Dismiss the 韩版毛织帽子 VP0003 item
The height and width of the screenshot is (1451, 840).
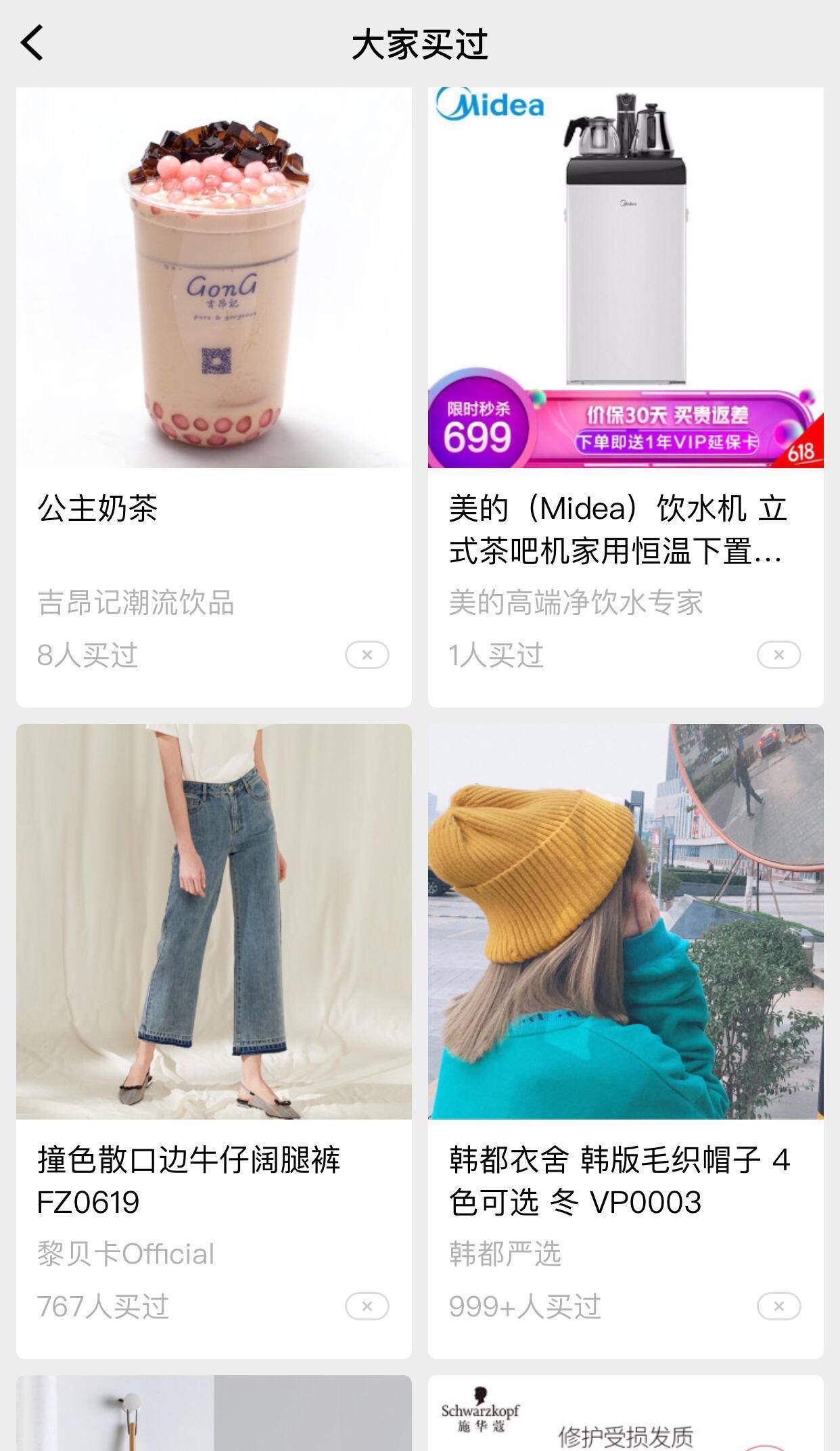tap(778, 1306)
